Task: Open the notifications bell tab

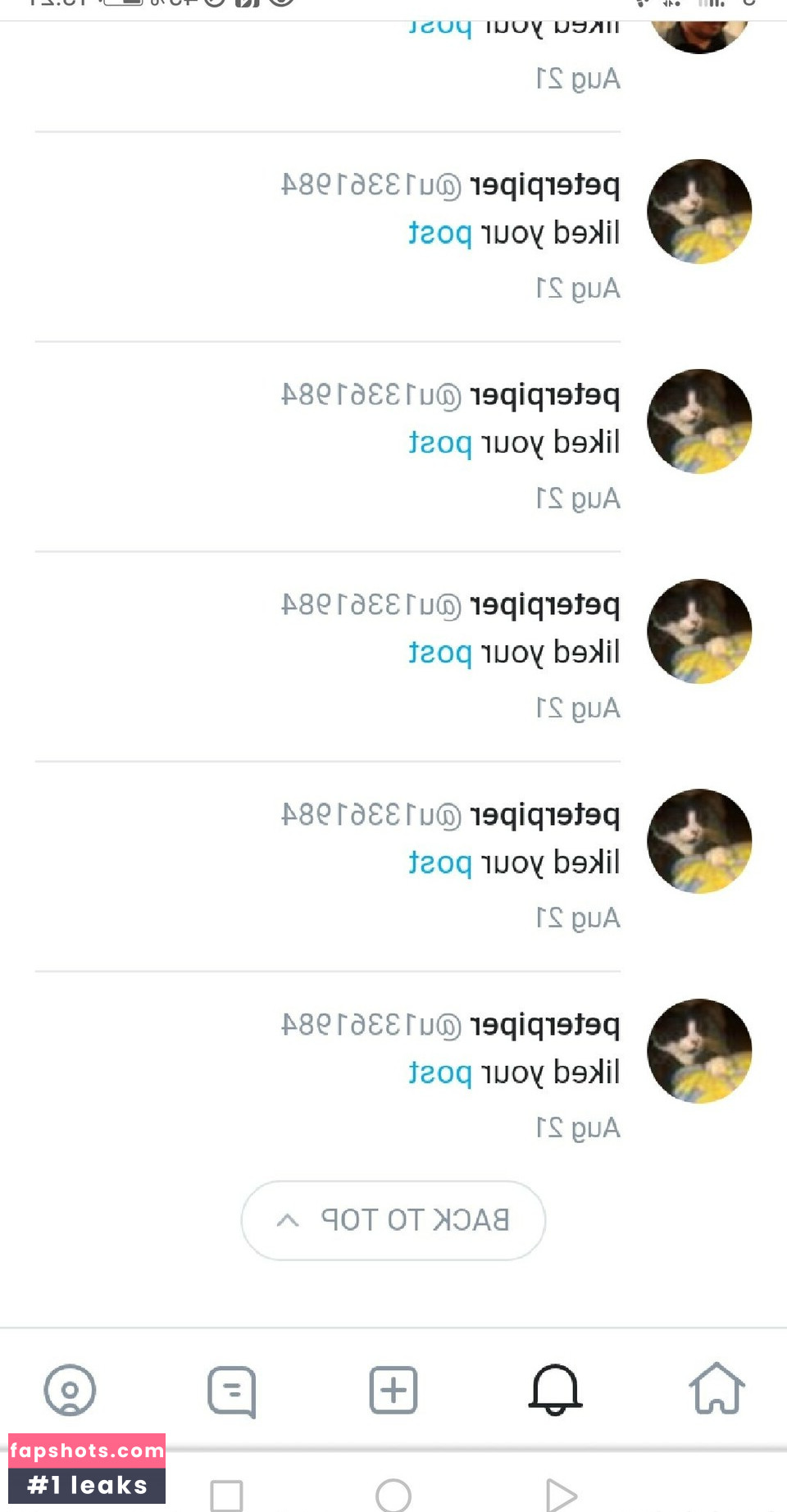Action: click(x=555, y=1389)
